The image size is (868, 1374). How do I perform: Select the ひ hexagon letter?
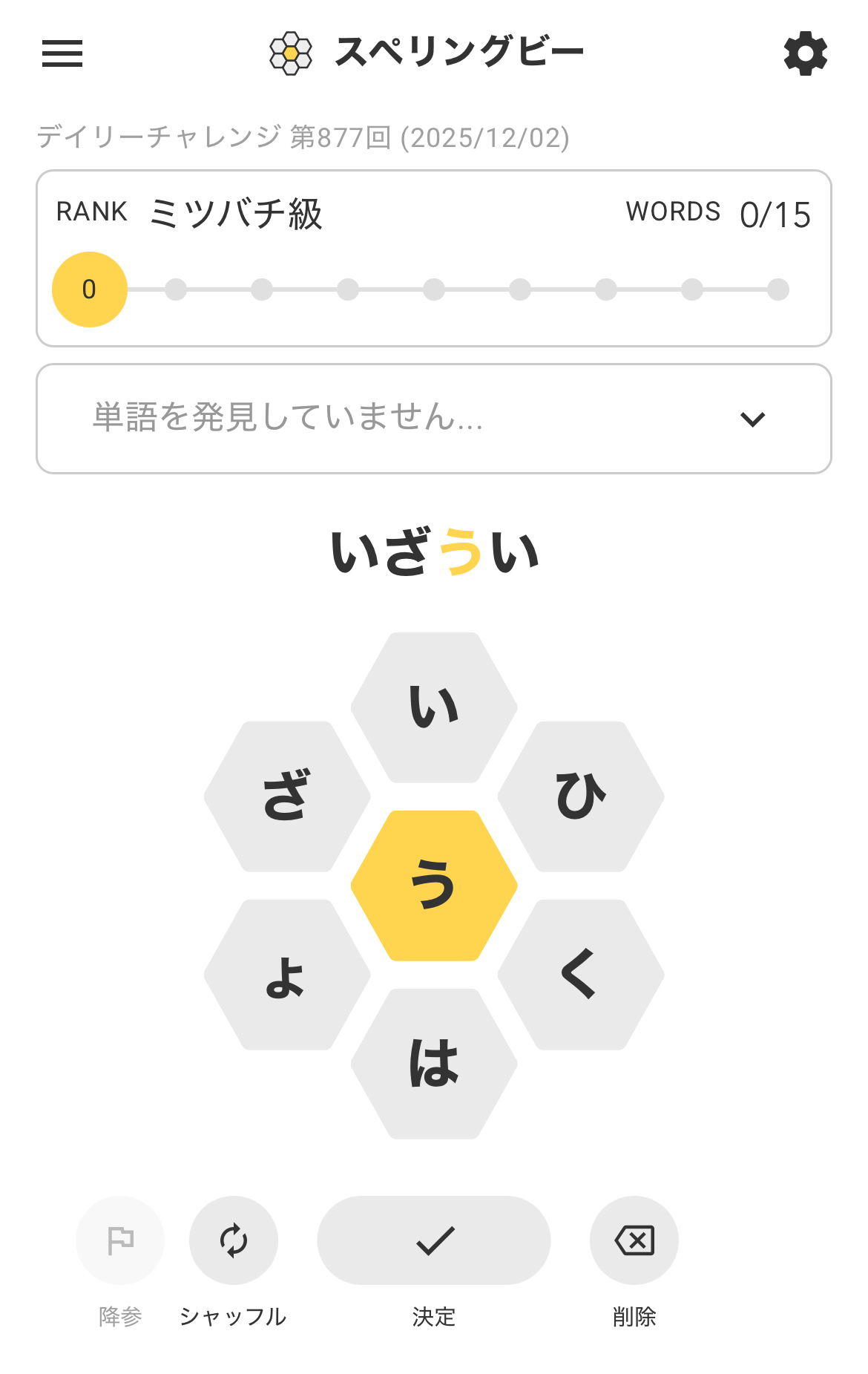coord(581,796)
